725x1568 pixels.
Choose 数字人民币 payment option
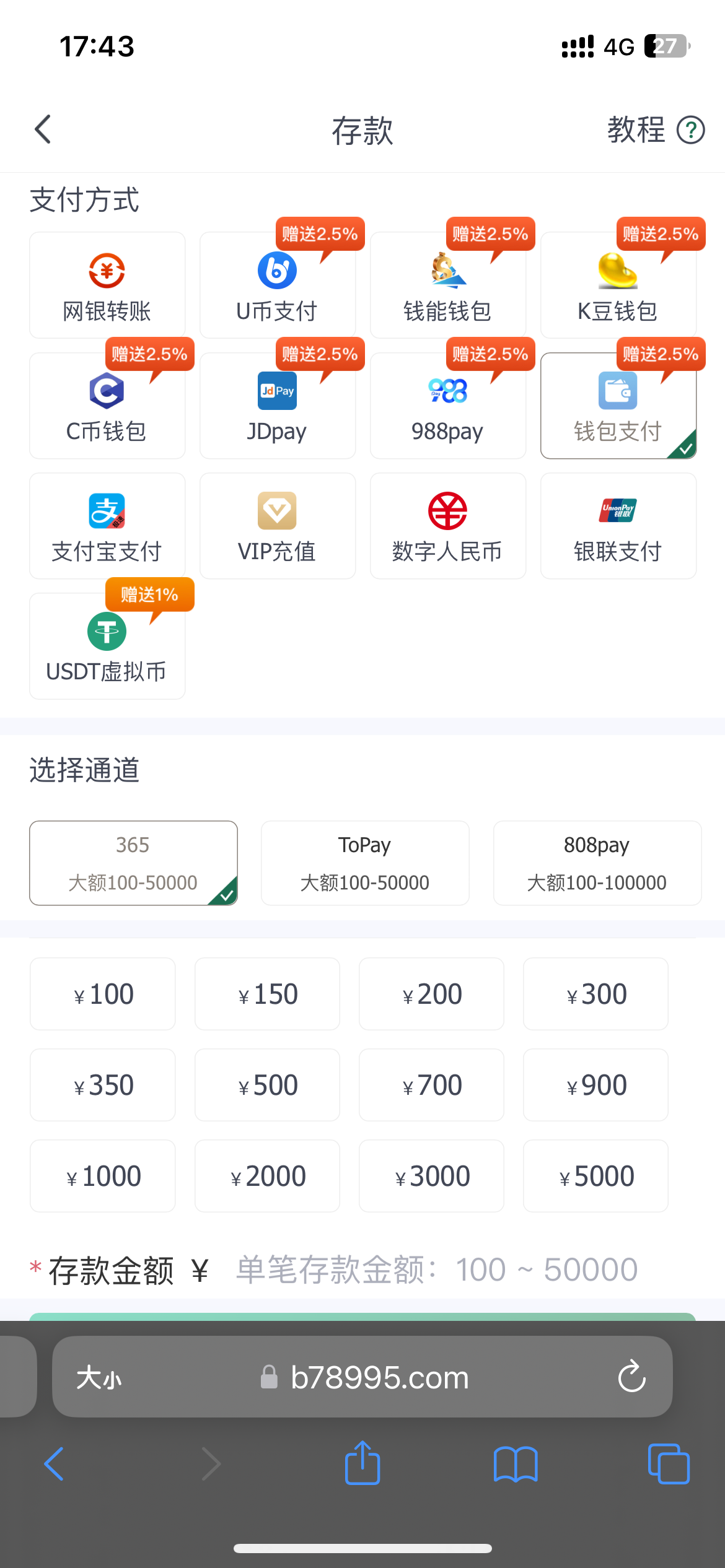447,526
